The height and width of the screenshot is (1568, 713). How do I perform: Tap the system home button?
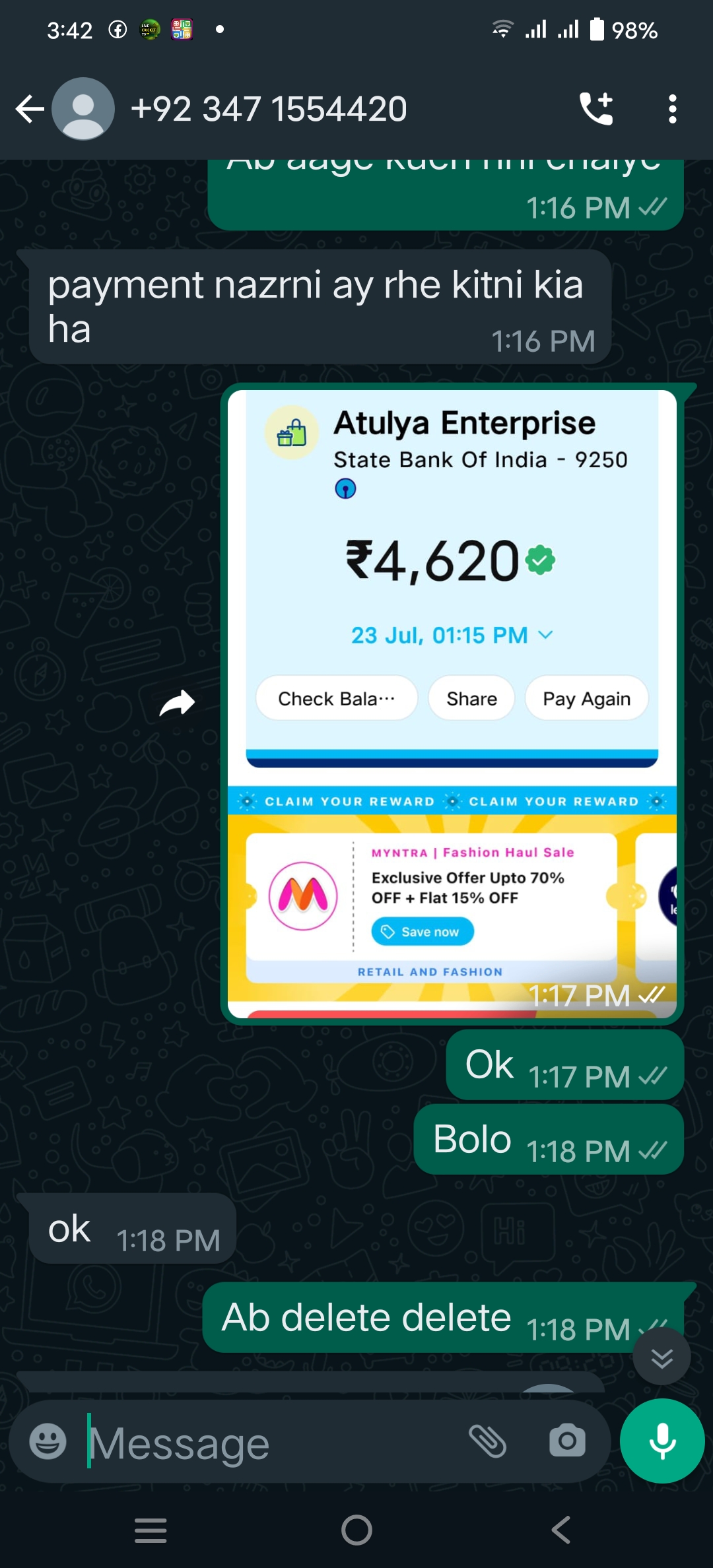coord(356,1530)
